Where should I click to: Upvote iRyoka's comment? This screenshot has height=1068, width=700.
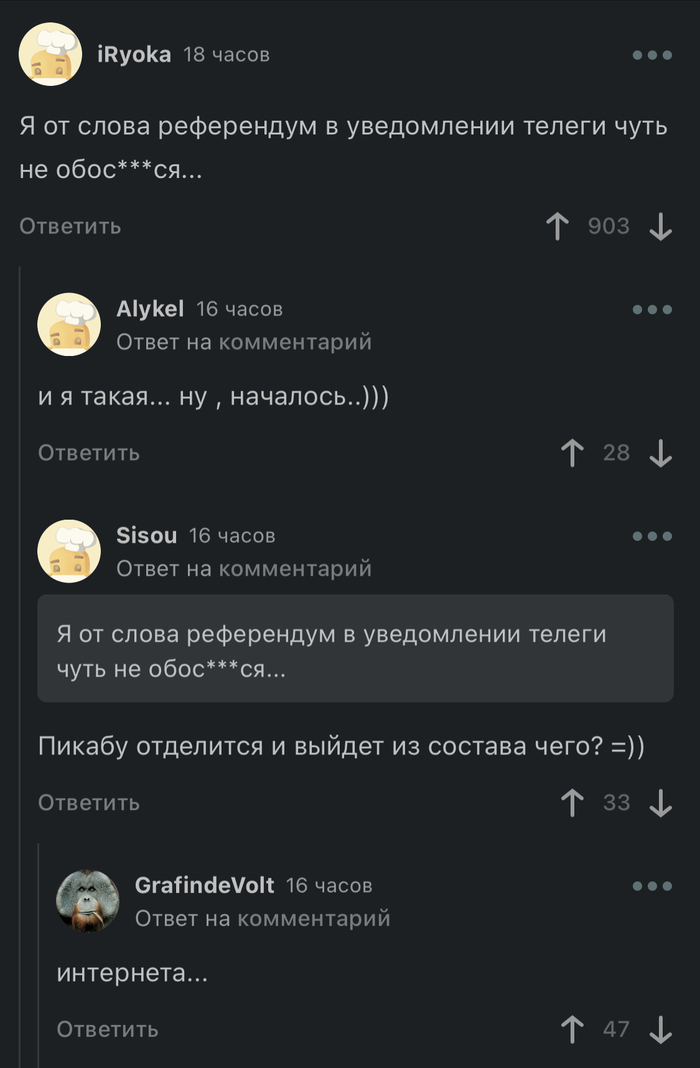(x=558, y=226)
